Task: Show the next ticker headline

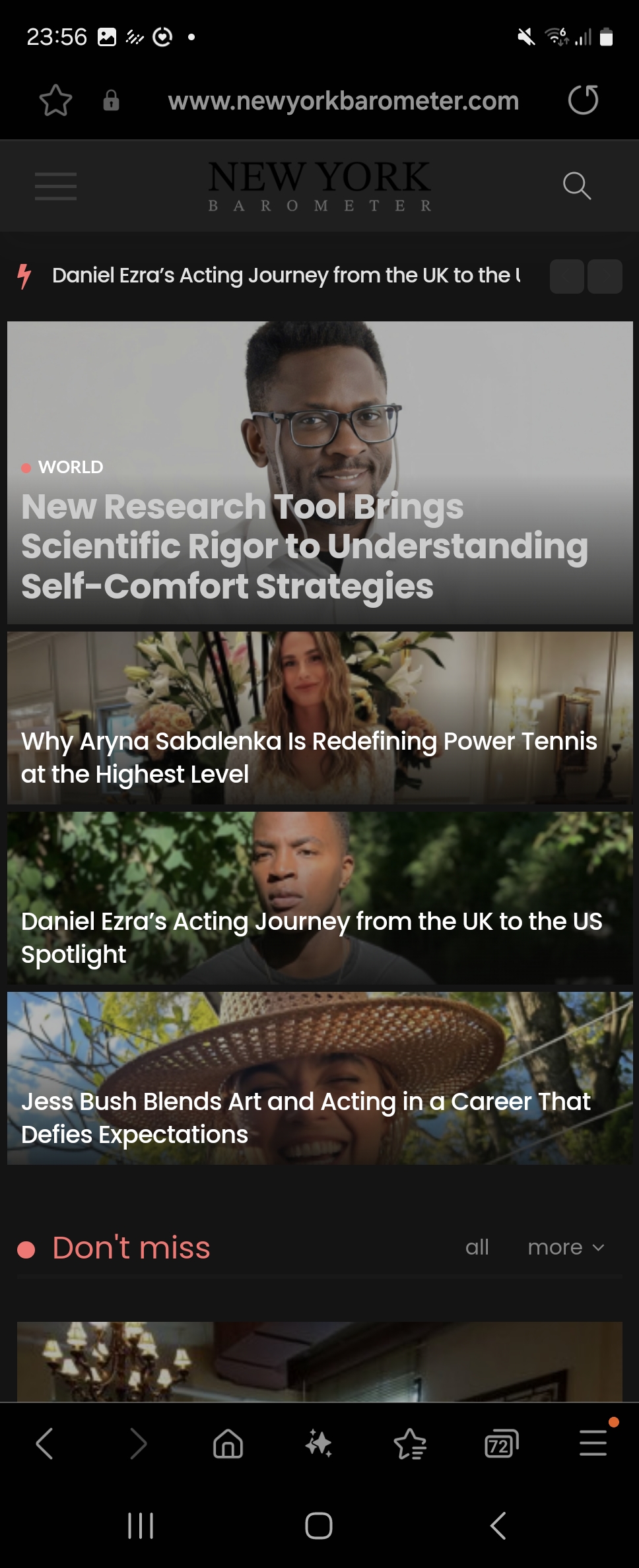Action: [605, 276]
